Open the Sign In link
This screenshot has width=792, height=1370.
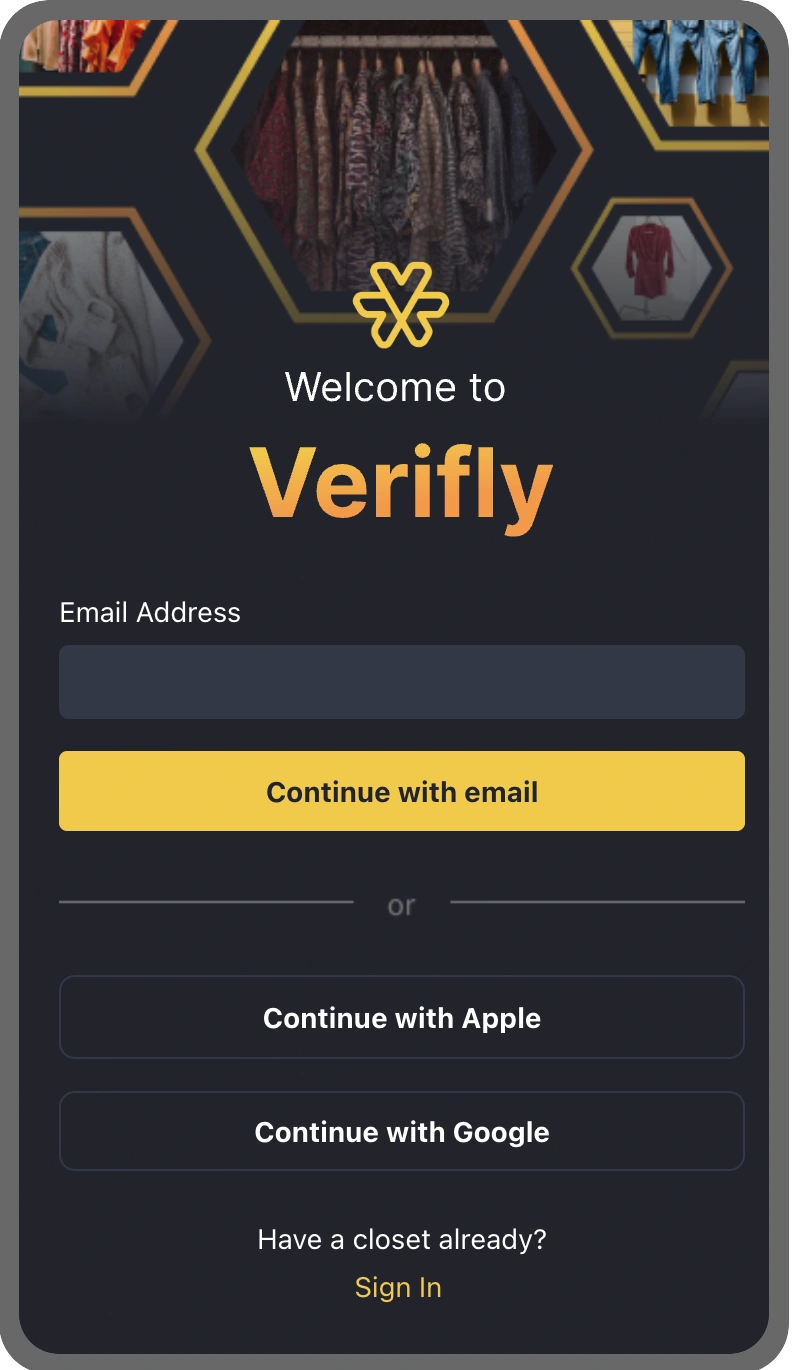(x=398, y=1287)
